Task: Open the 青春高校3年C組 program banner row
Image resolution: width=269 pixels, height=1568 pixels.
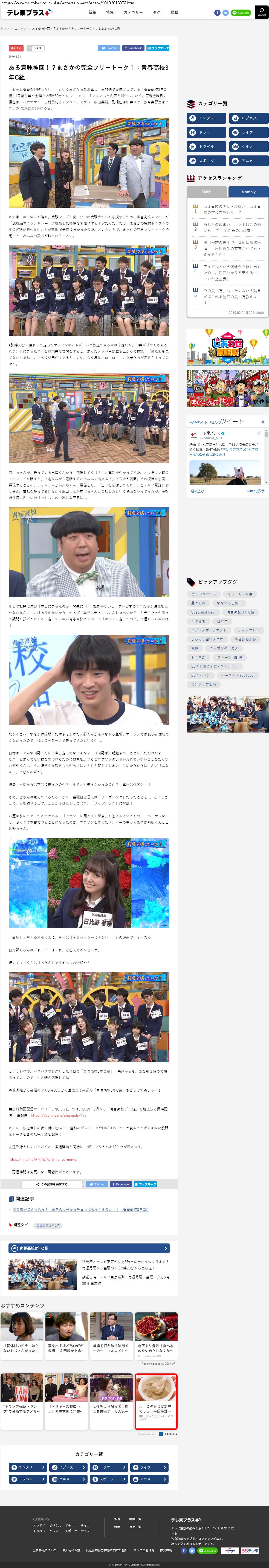Action: 89,1248
